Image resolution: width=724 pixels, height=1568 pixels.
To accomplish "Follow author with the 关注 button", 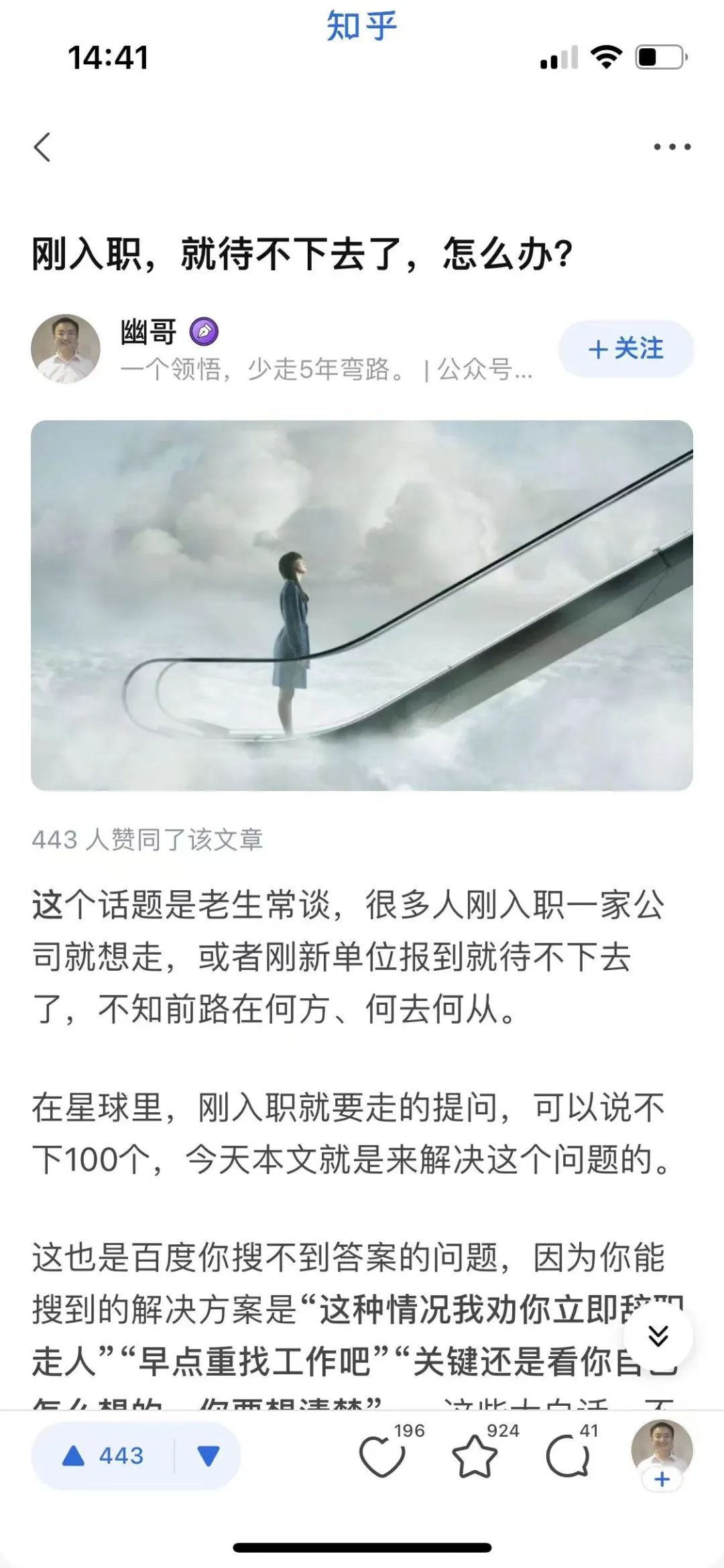I will pyautogui.click(x=625, y=349).
